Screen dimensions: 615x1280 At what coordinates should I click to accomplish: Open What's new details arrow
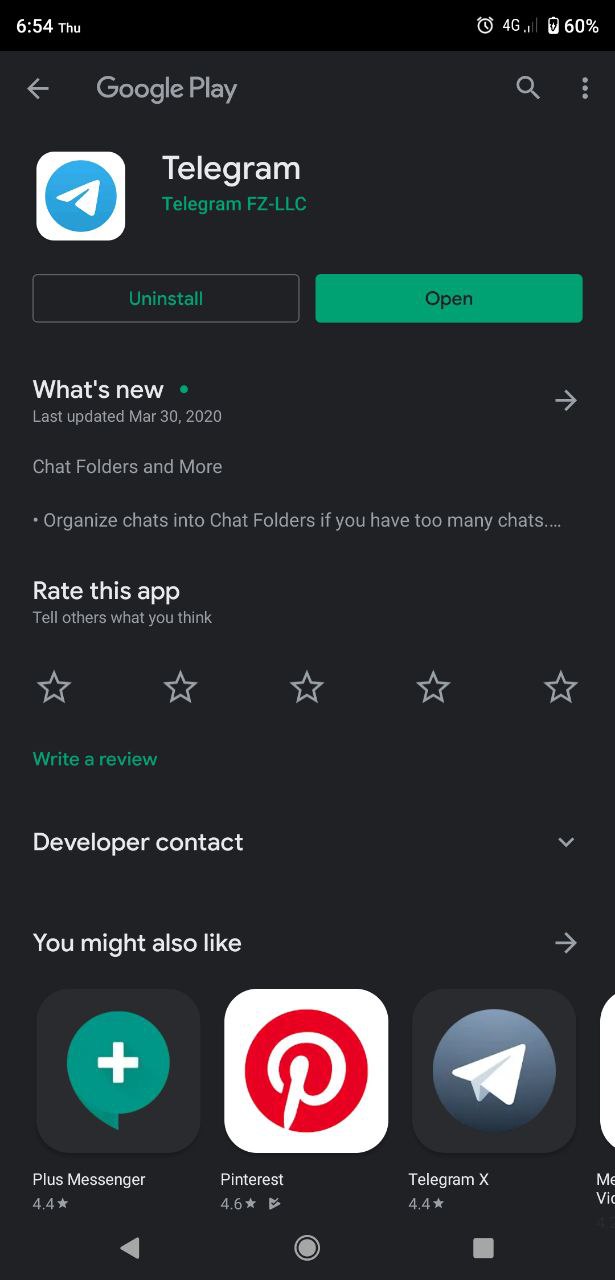(566, 400)
